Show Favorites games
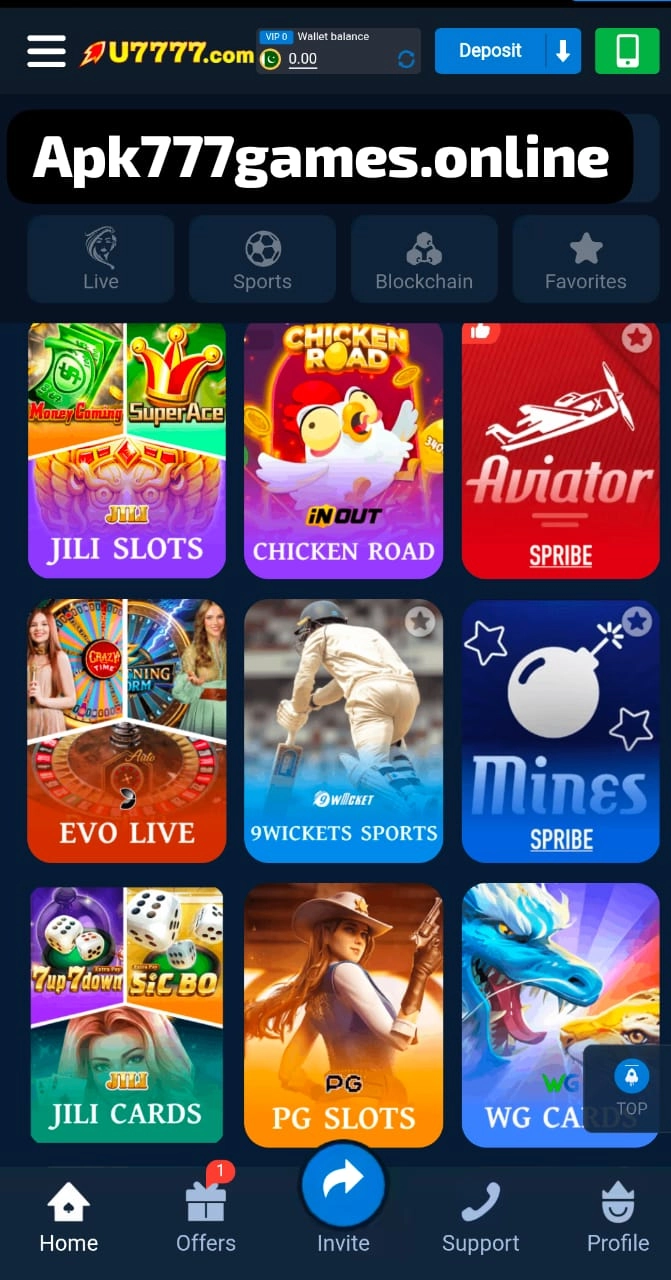The height and width of the screenshot is (1280, 671). click(585, 259)
